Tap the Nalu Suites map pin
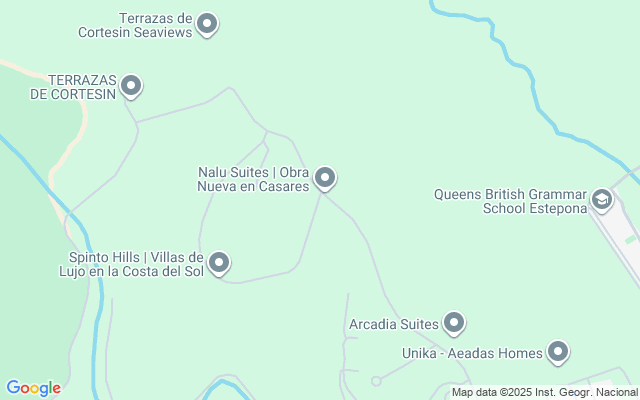Image resolution: width=640 pixels, height=400 pixels. (x=325, y=178)
